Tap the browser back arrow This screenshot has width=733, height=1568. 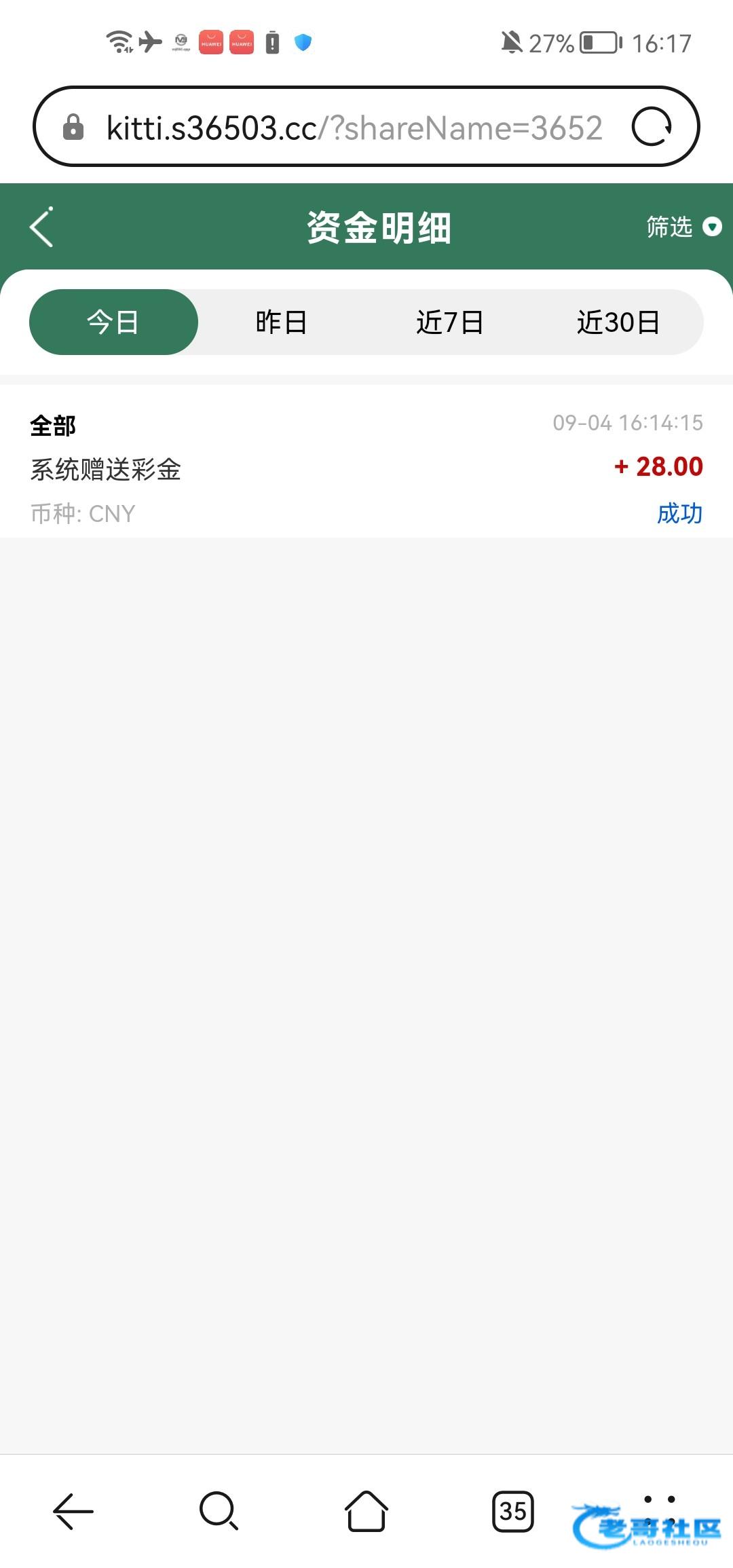[x=73, y=1511]
